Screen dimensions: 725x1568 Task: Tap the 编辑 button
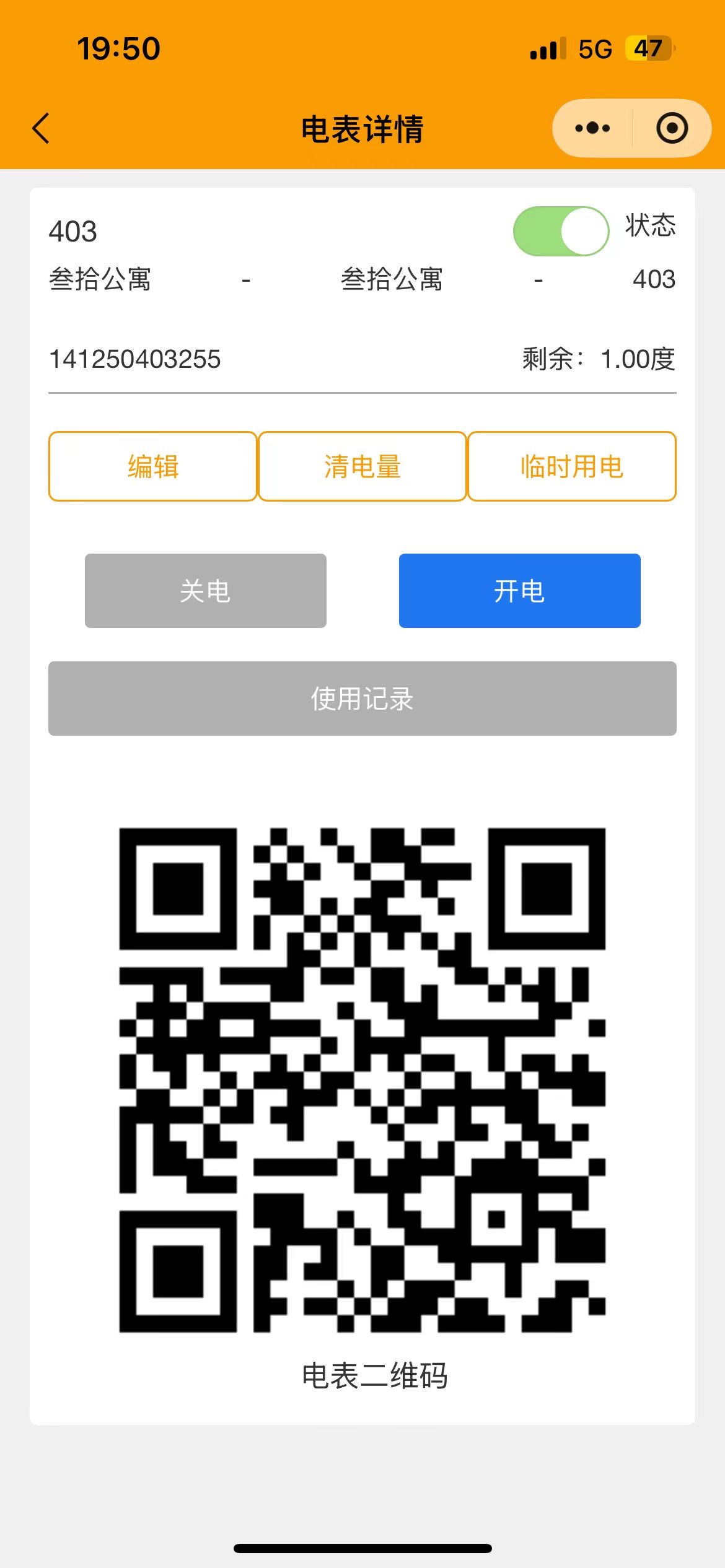[x=152, y=466]
